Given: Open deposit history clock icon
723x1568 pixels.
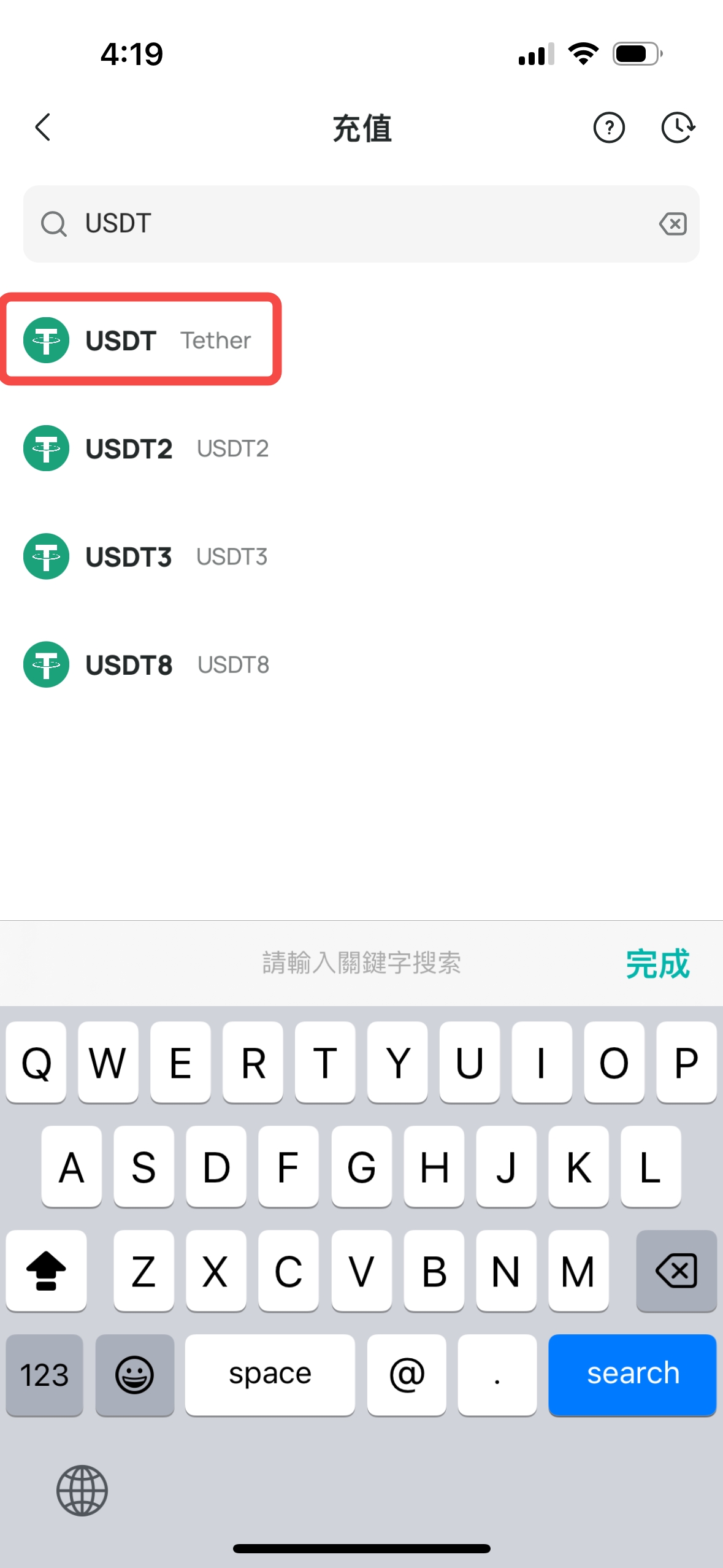Looking at the screenshot, I should pos(678,128).
